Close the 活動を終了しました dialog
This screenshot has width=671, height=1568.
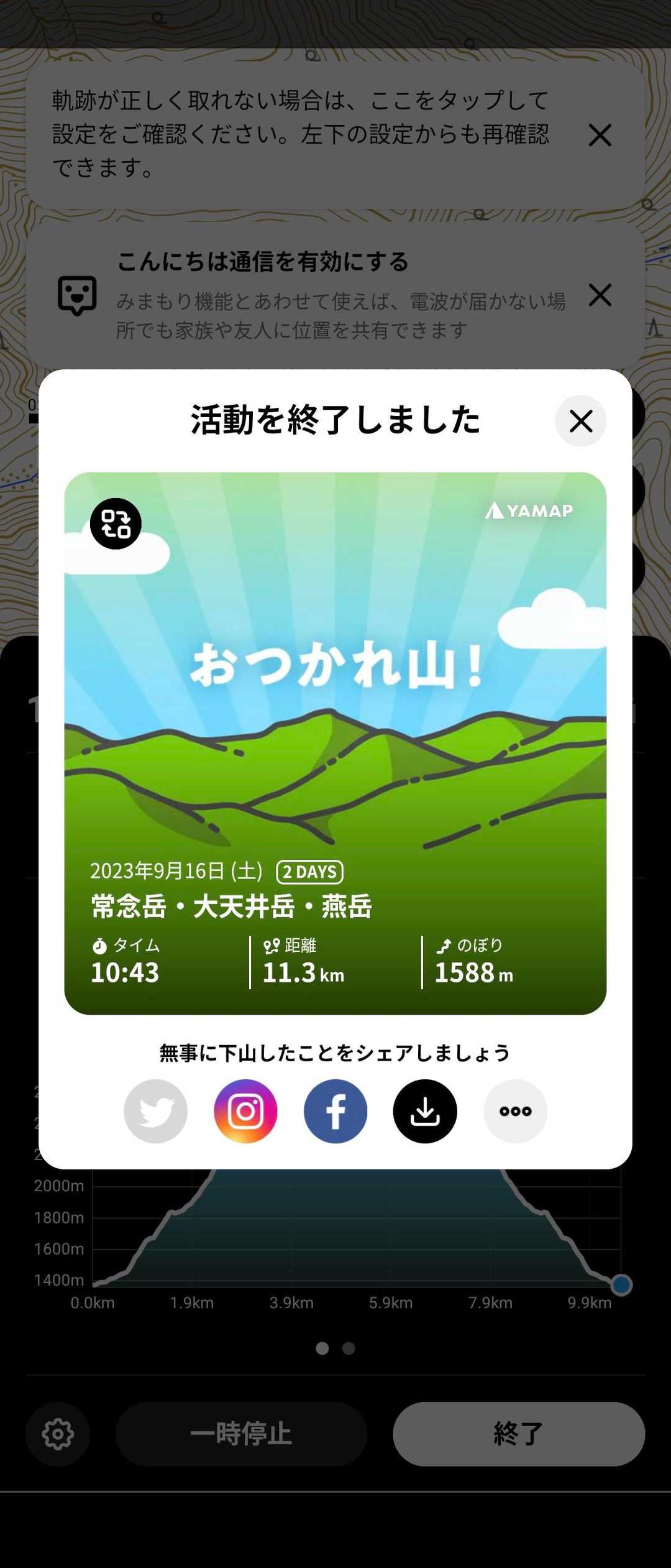[x=580, y=421]
